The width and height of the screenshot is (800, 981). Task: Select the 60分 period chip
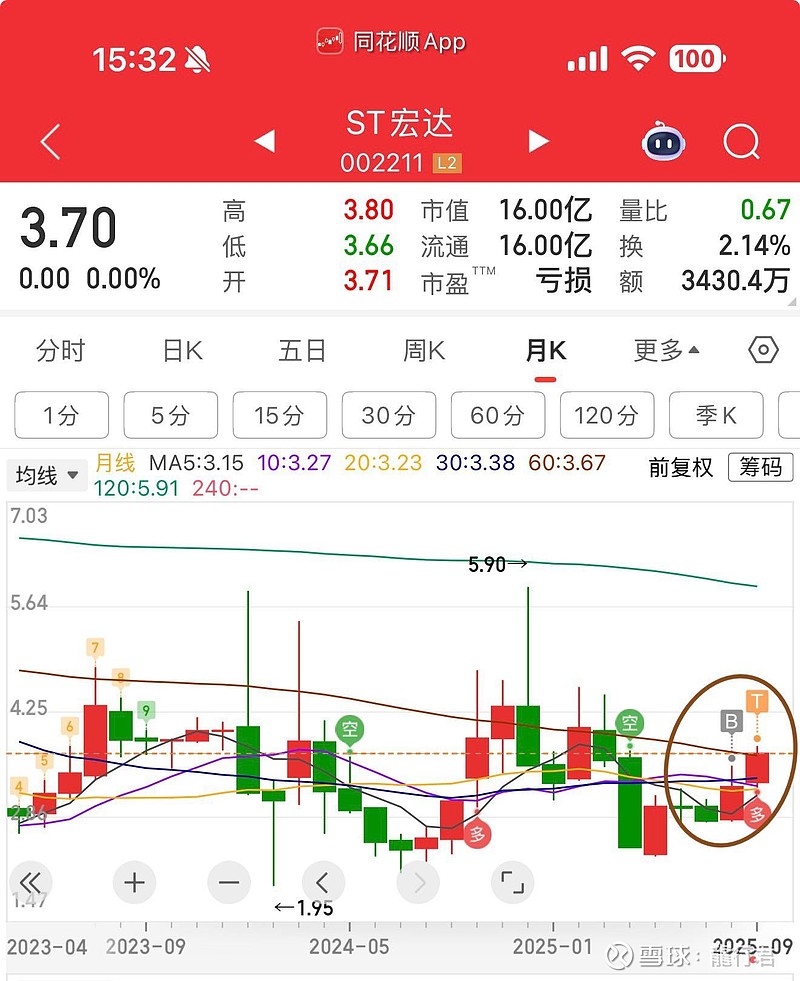(x=498, y=415)
